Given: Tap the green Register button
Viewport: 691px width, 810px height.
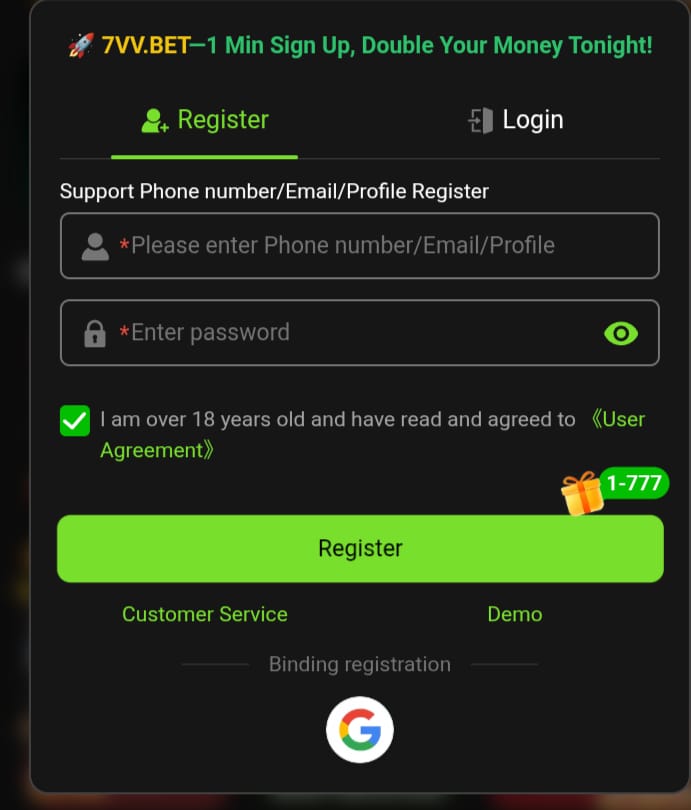Looking at the screenshot, I should (360, 548).
